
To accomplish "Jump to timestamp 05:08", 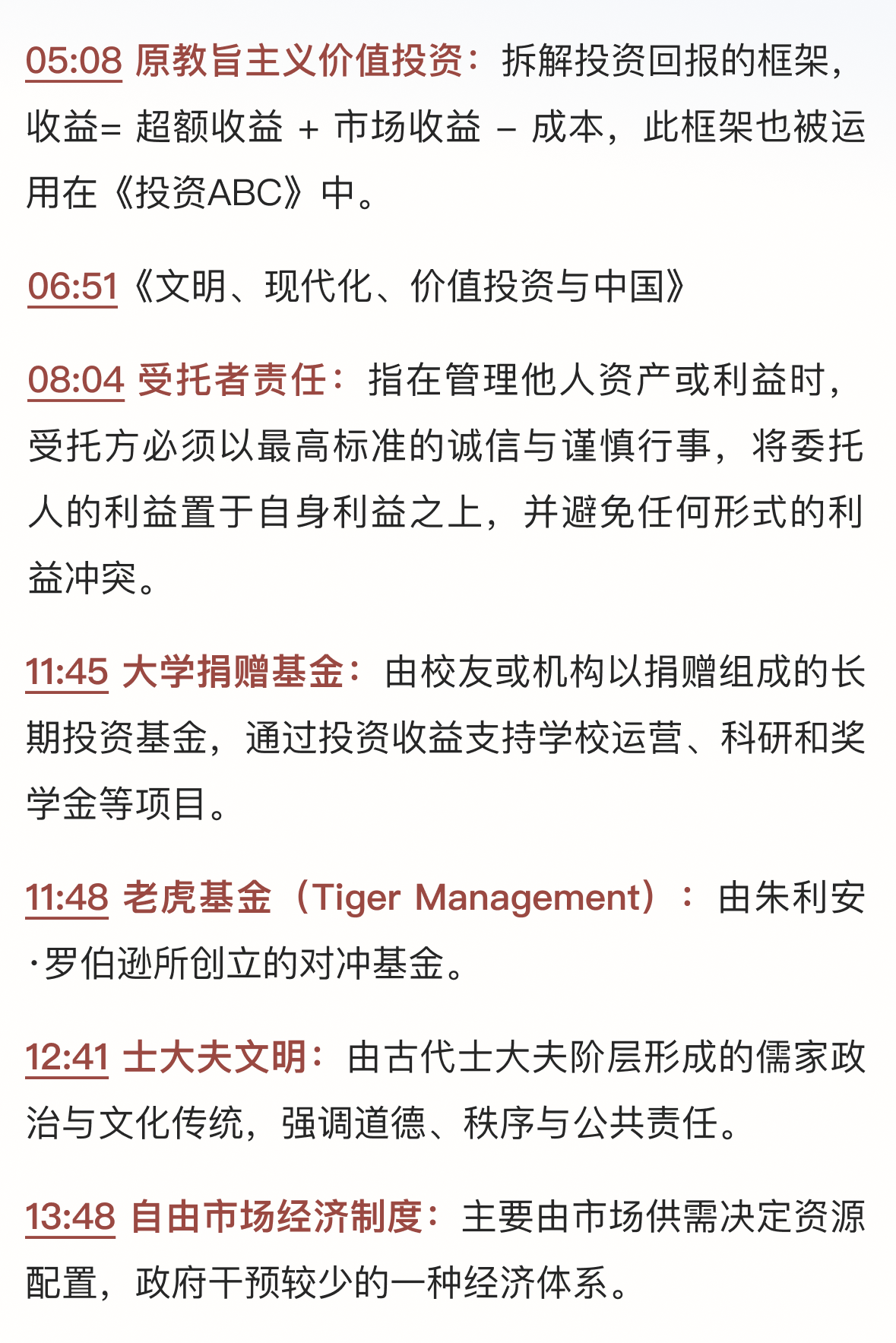I will (x=74, y=61).
